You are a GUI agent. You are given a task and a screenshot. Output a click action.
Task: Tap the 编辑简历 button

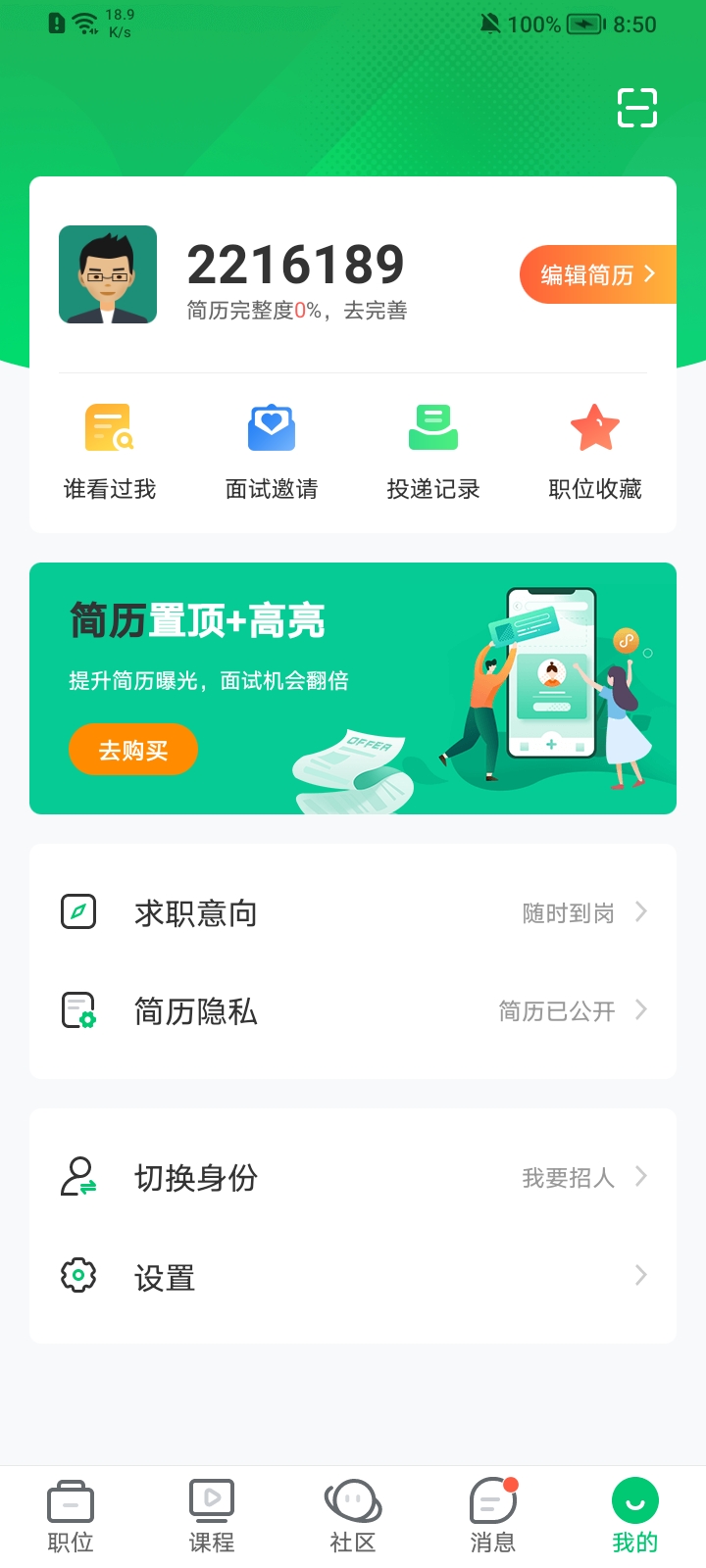[597, 275]
